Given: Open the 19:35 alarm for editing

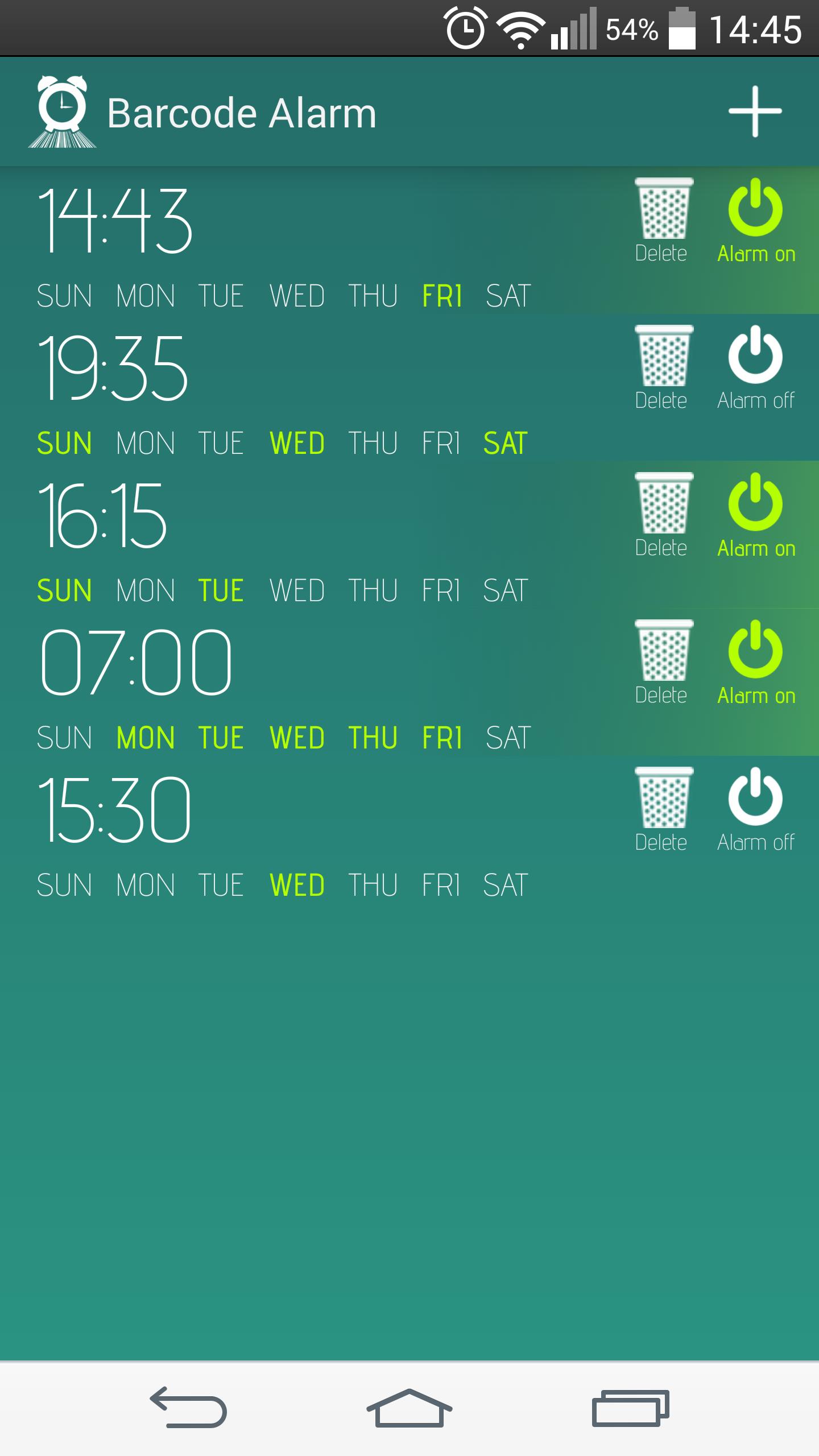Looking at the screenshot, I should click(113, 368).
